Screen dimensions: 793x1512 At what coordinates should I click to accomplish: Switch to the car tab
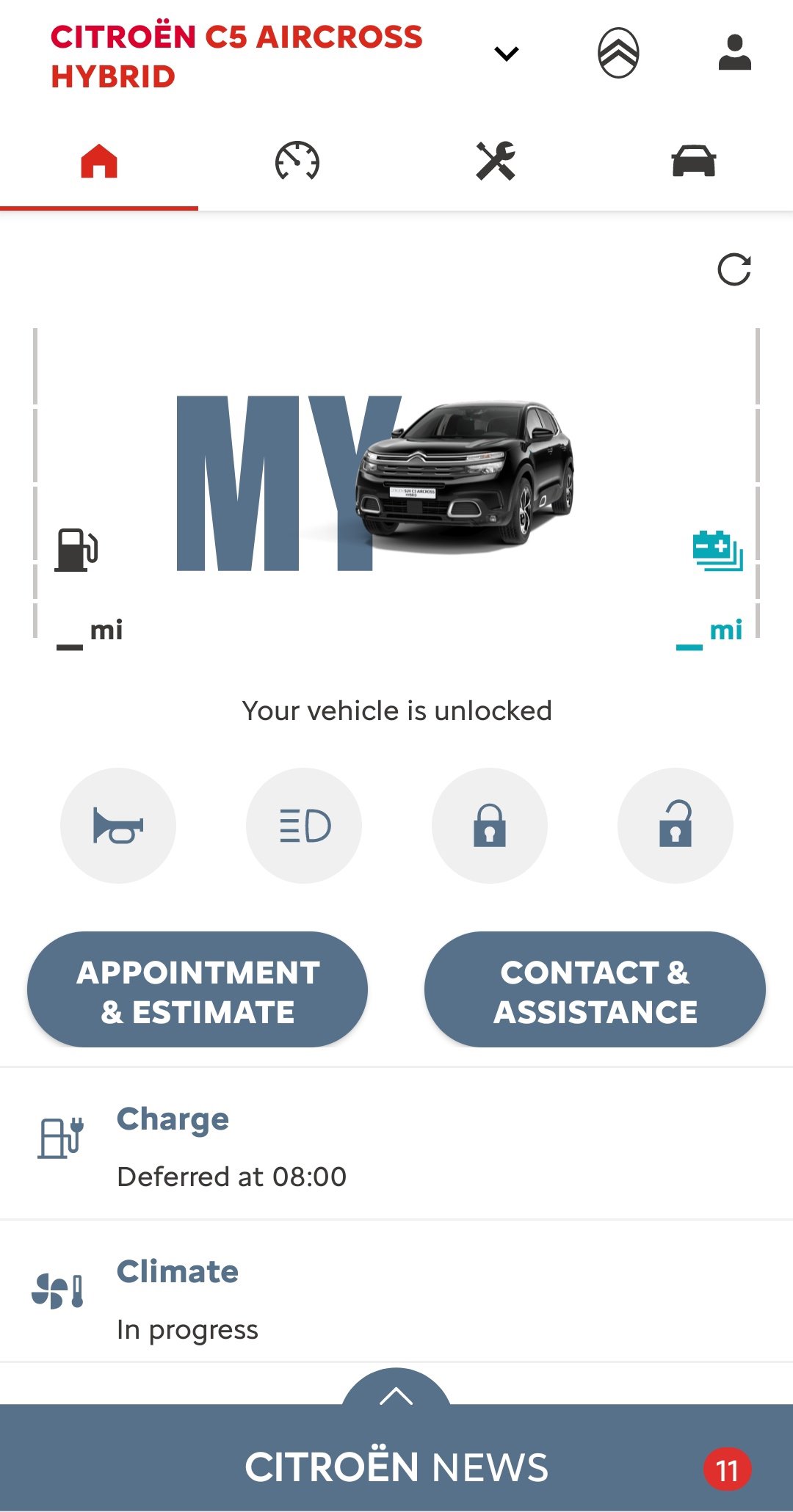point(694,161)
